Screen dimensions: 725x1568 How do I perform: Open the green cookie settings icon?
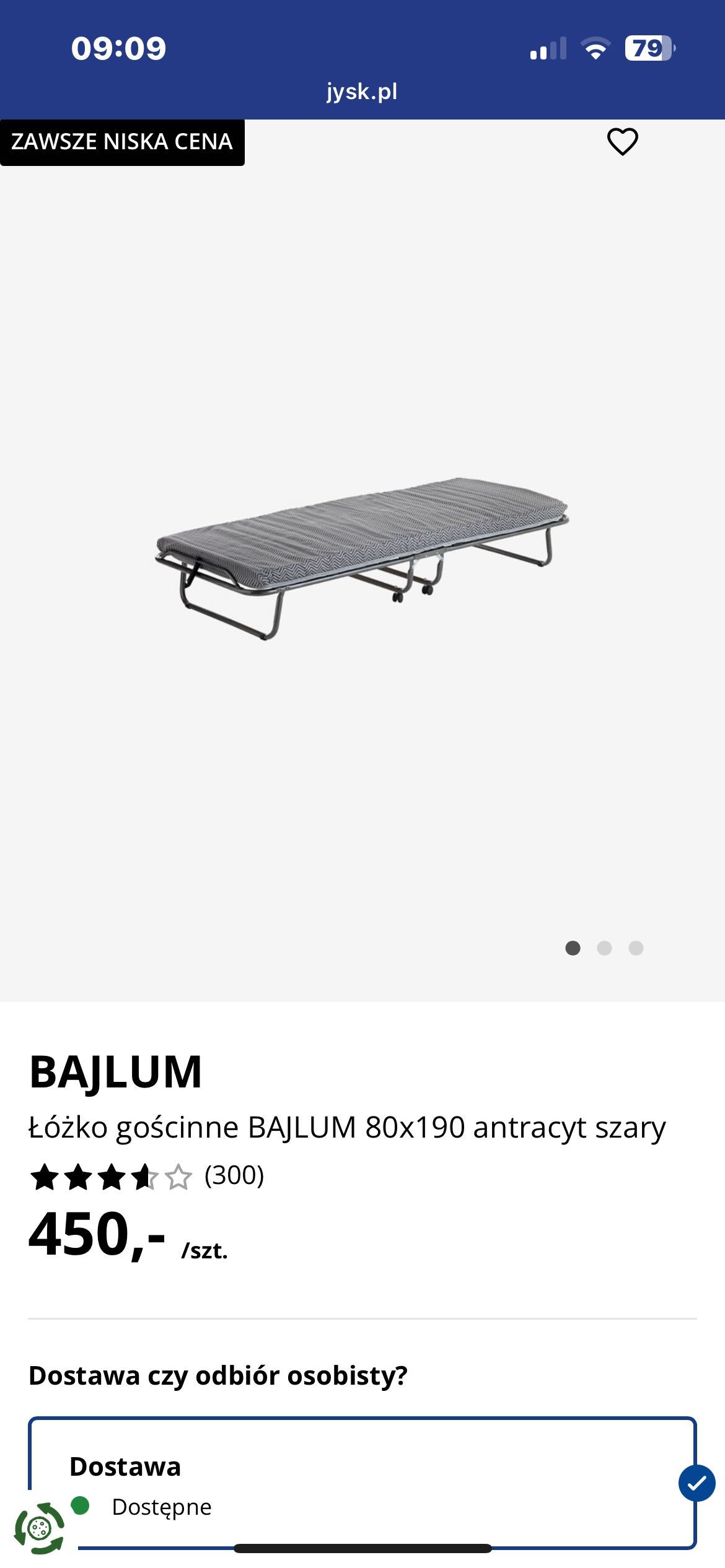40,1528
